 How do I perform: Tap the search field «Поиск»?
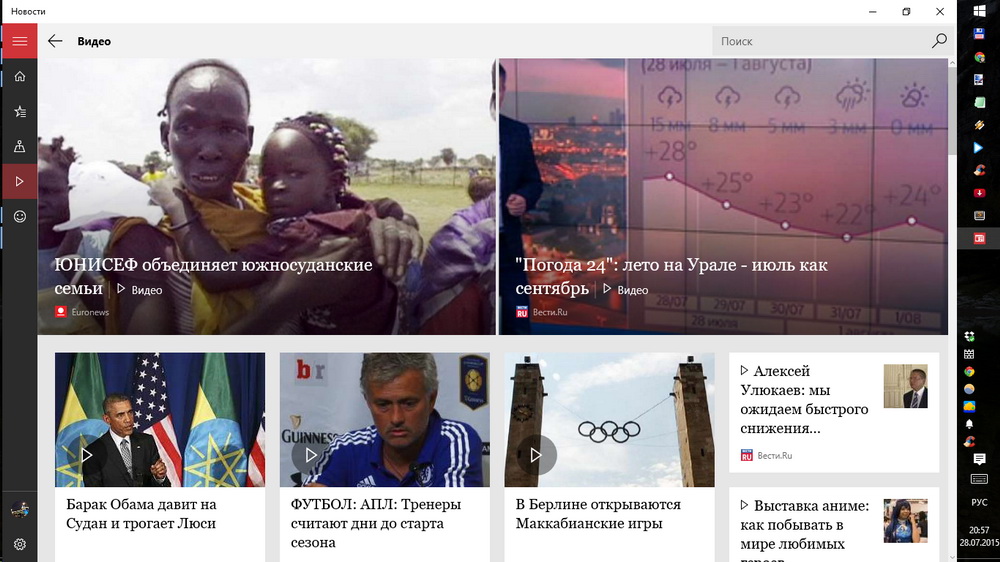click(x=820, y=41)
